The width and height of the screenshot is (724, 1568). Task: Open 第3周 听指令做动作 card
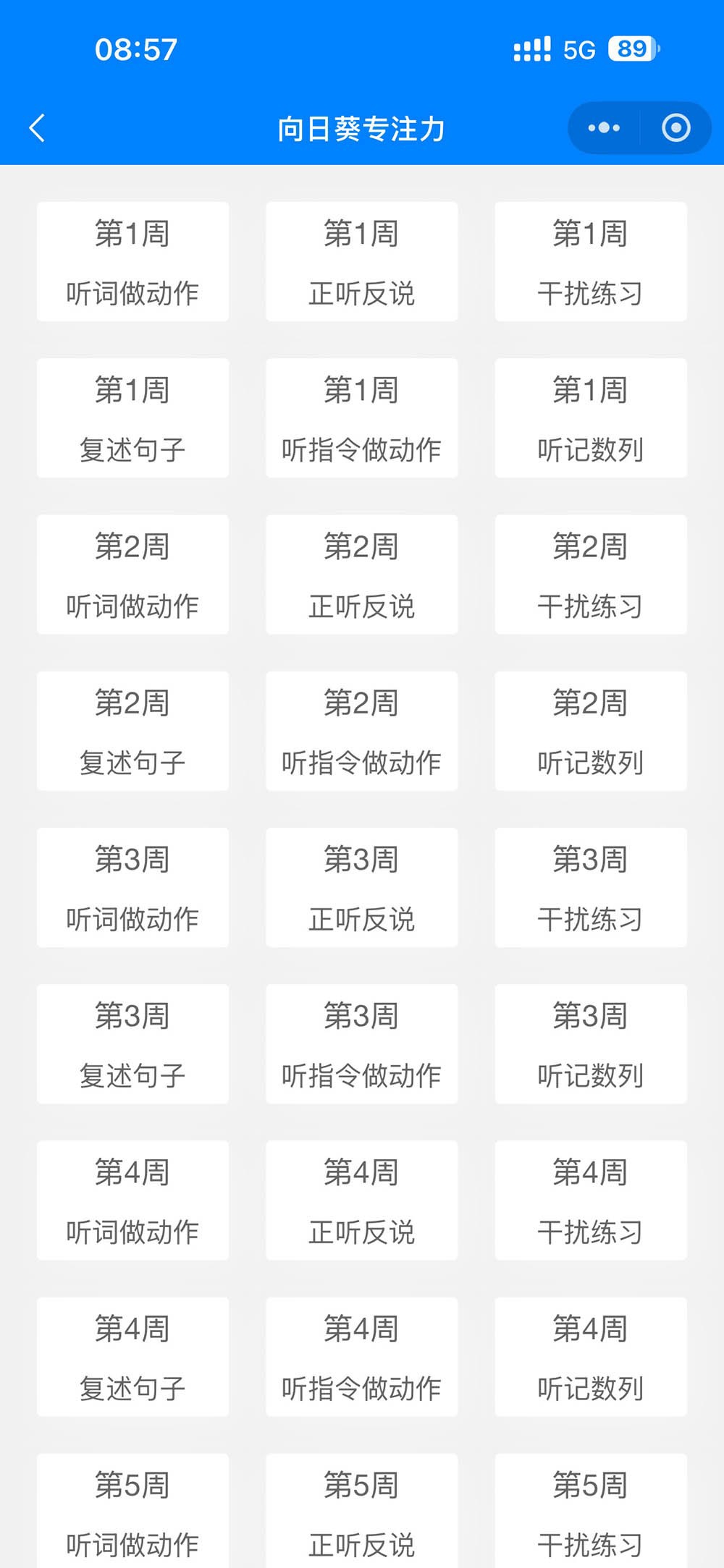point(361,1044)
